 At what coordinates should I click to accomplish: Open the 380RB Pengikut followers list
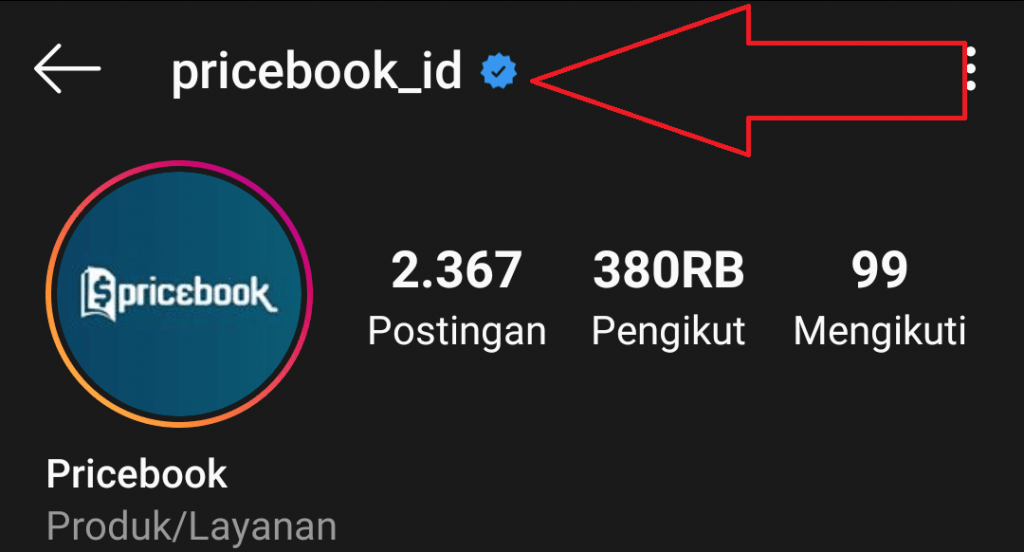(x=668, y=299)
